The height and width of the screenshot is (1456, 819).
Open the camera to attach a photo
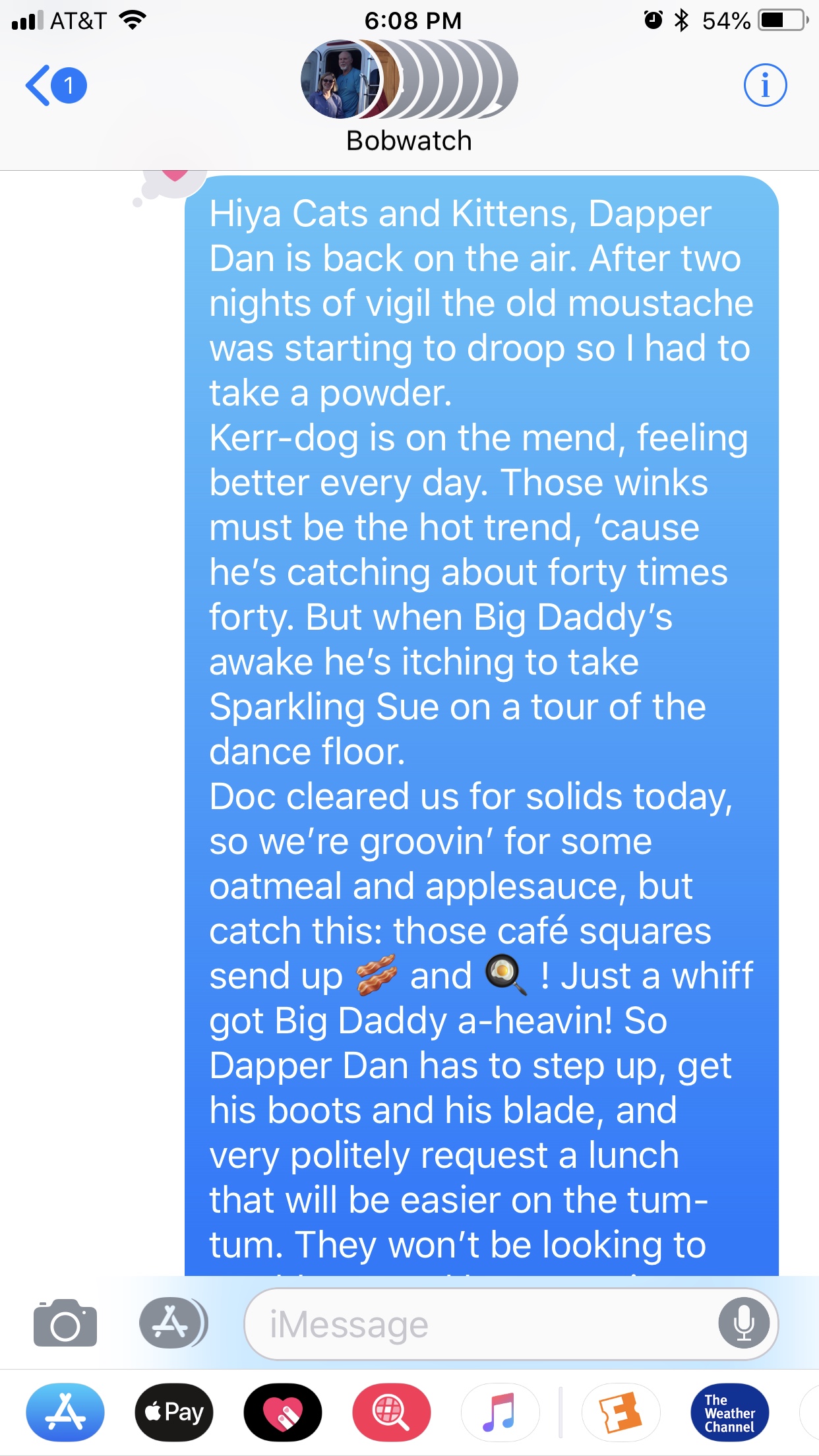(65, 1323)
